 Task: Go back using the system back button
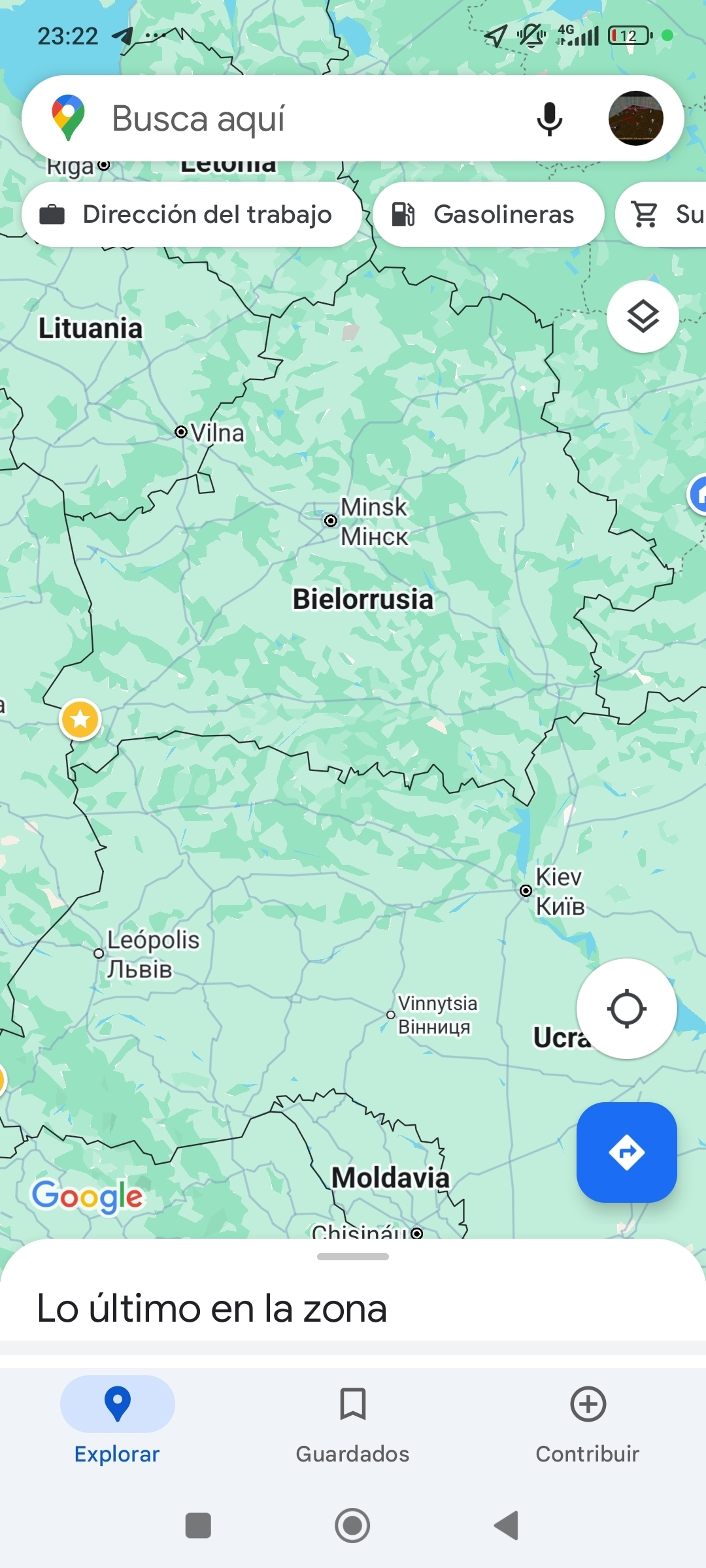click(x=507, y=1526)
